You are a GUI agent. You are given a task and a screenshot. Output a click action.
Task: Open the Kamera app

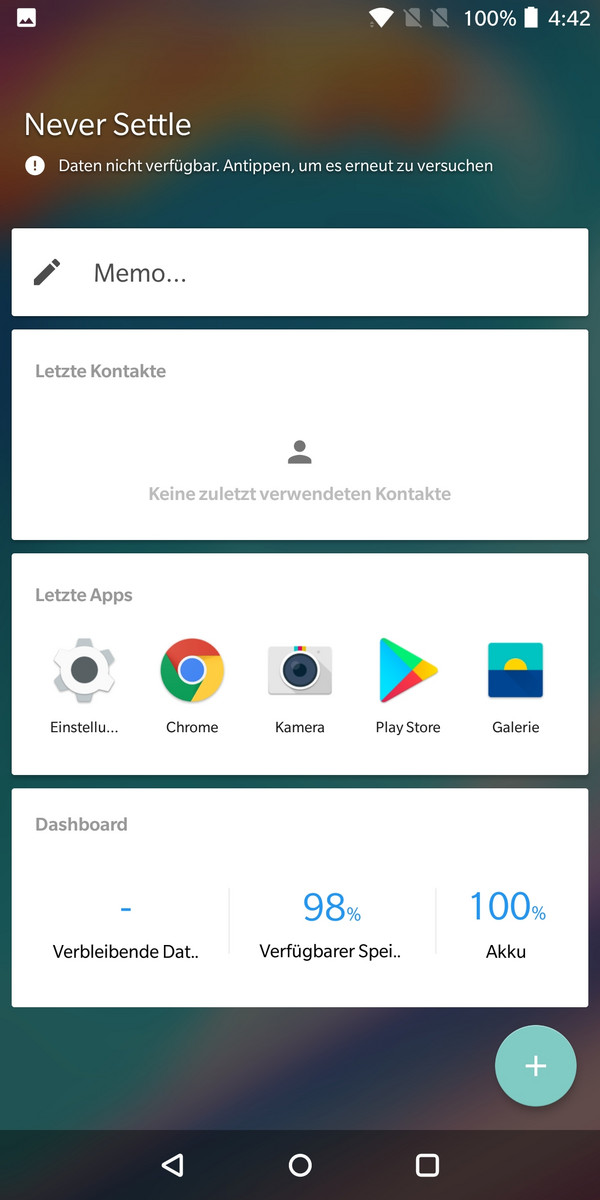[300, 687]
